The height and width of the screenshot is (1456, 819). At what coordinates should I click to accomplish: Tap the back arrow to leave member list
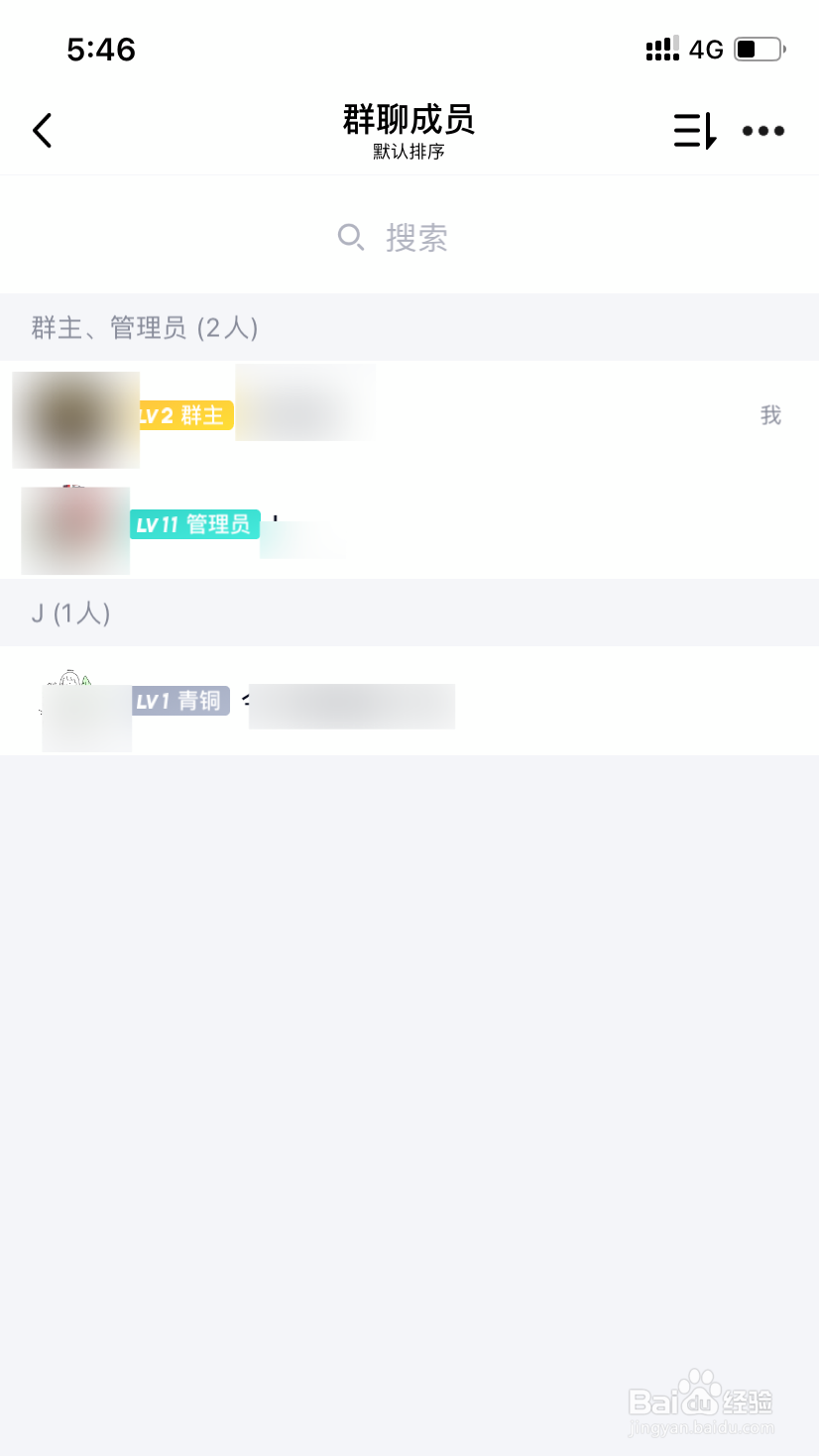pyautogui.click(x=42, y=130)
